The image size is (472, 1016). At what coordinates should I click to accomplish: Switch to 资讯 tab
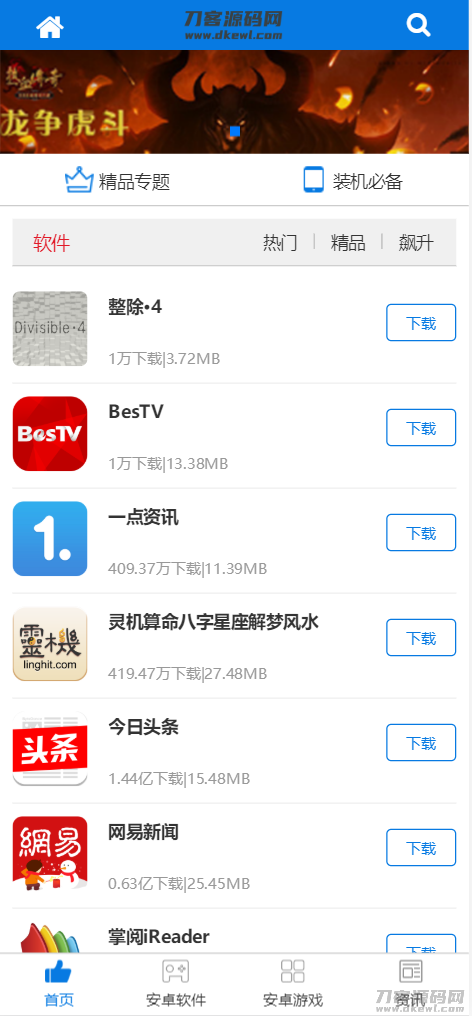410,984
